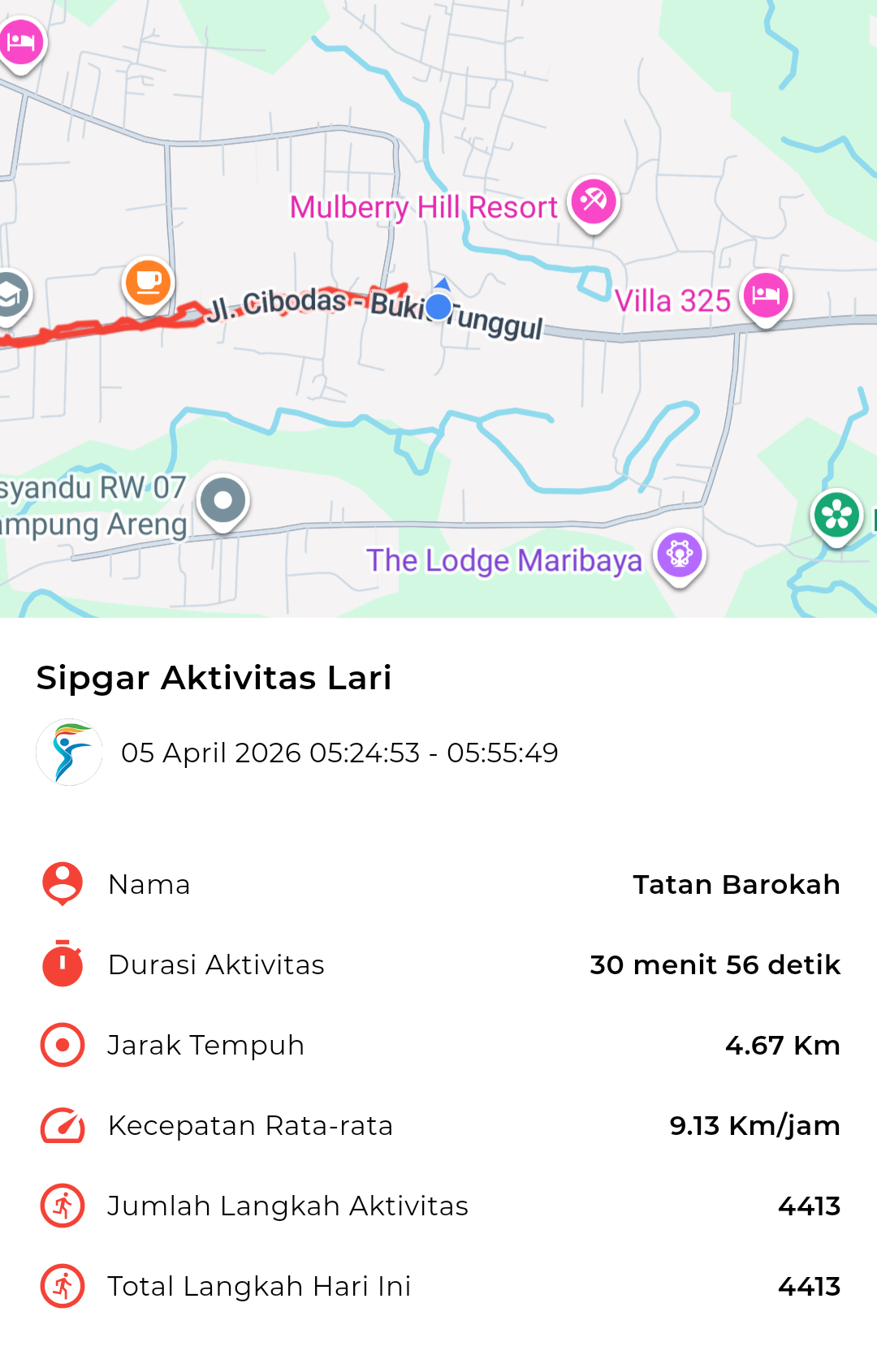
Task: Tap the green flower park marker
Action: pyautogui.click(x=836, y=516)
